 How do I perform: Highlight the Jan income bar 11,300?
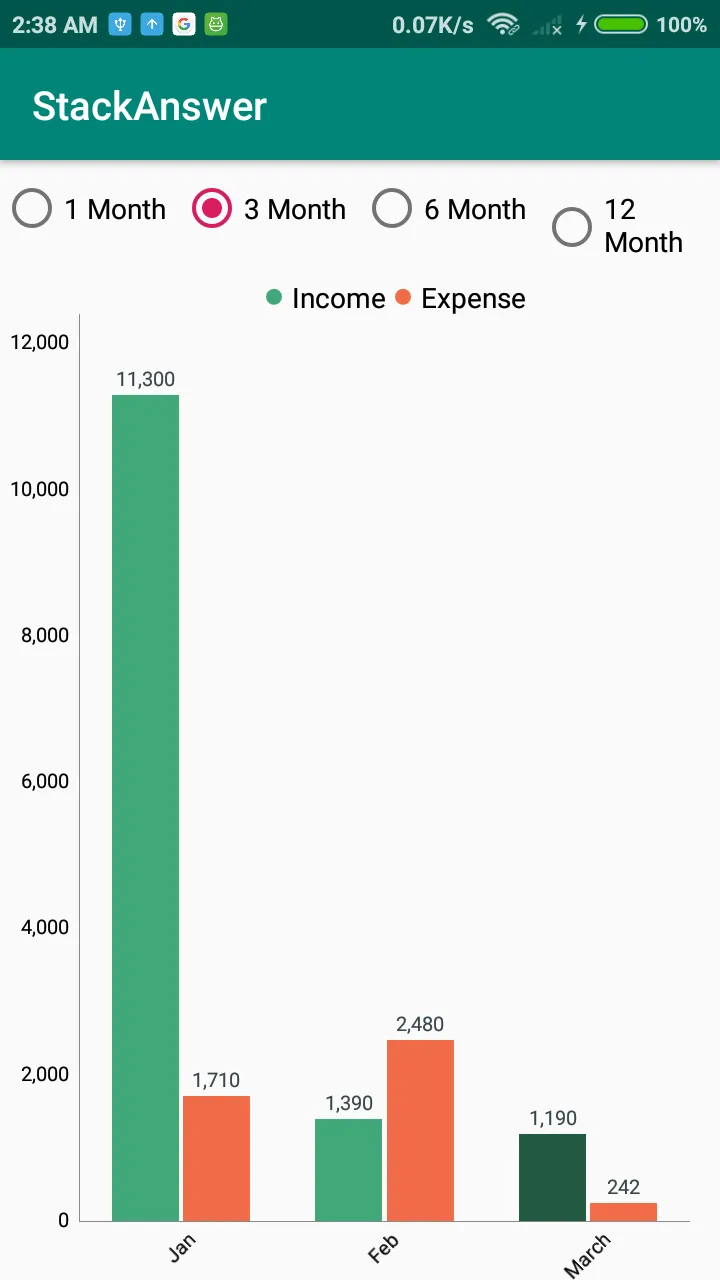coord(145,807)
